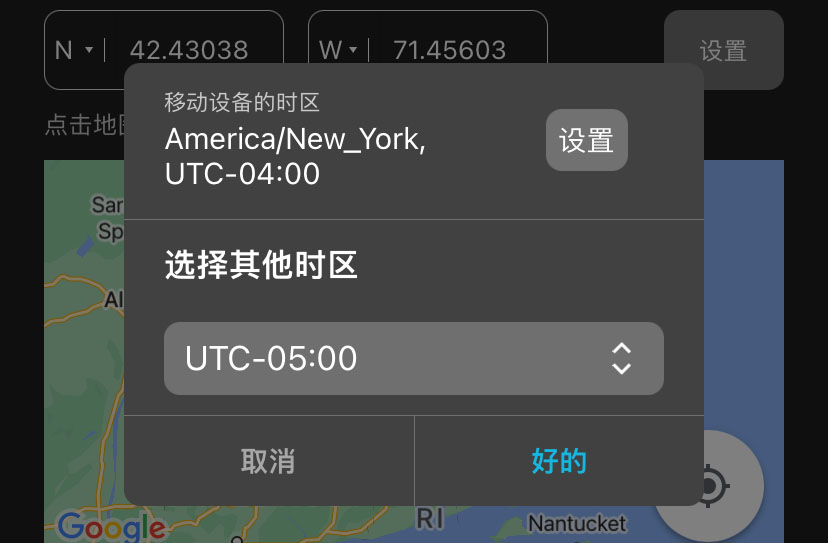Edit the longitude value 71.45603
Screen dimensions: 828x543
(x=450, y=50)
